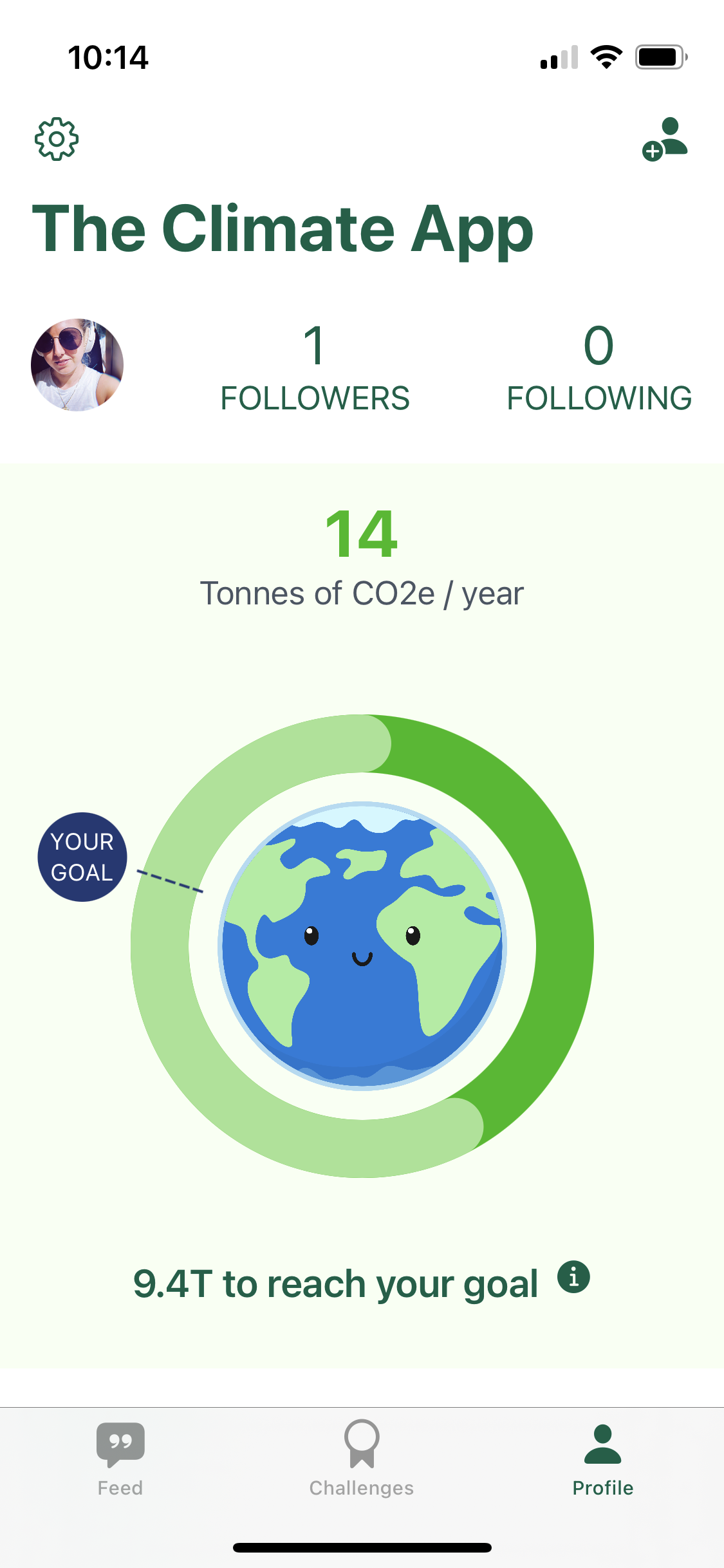Switch to the Challenges tab
This screenshot has width=724, height=1568.
362,1459
